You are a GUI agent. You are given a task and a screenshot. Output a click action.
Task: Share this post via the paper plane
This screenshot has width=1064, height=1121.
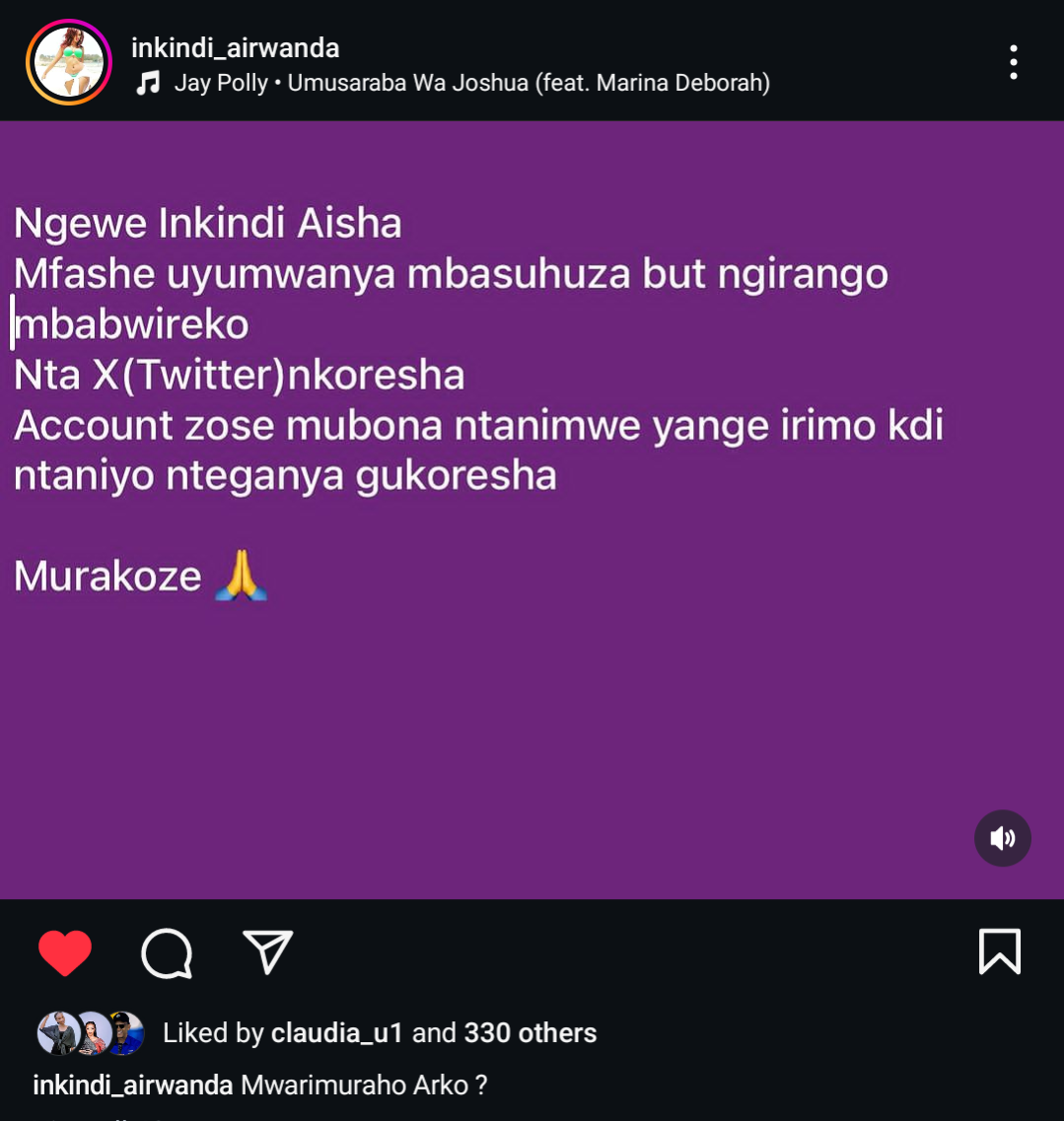(x=268, y=952)
